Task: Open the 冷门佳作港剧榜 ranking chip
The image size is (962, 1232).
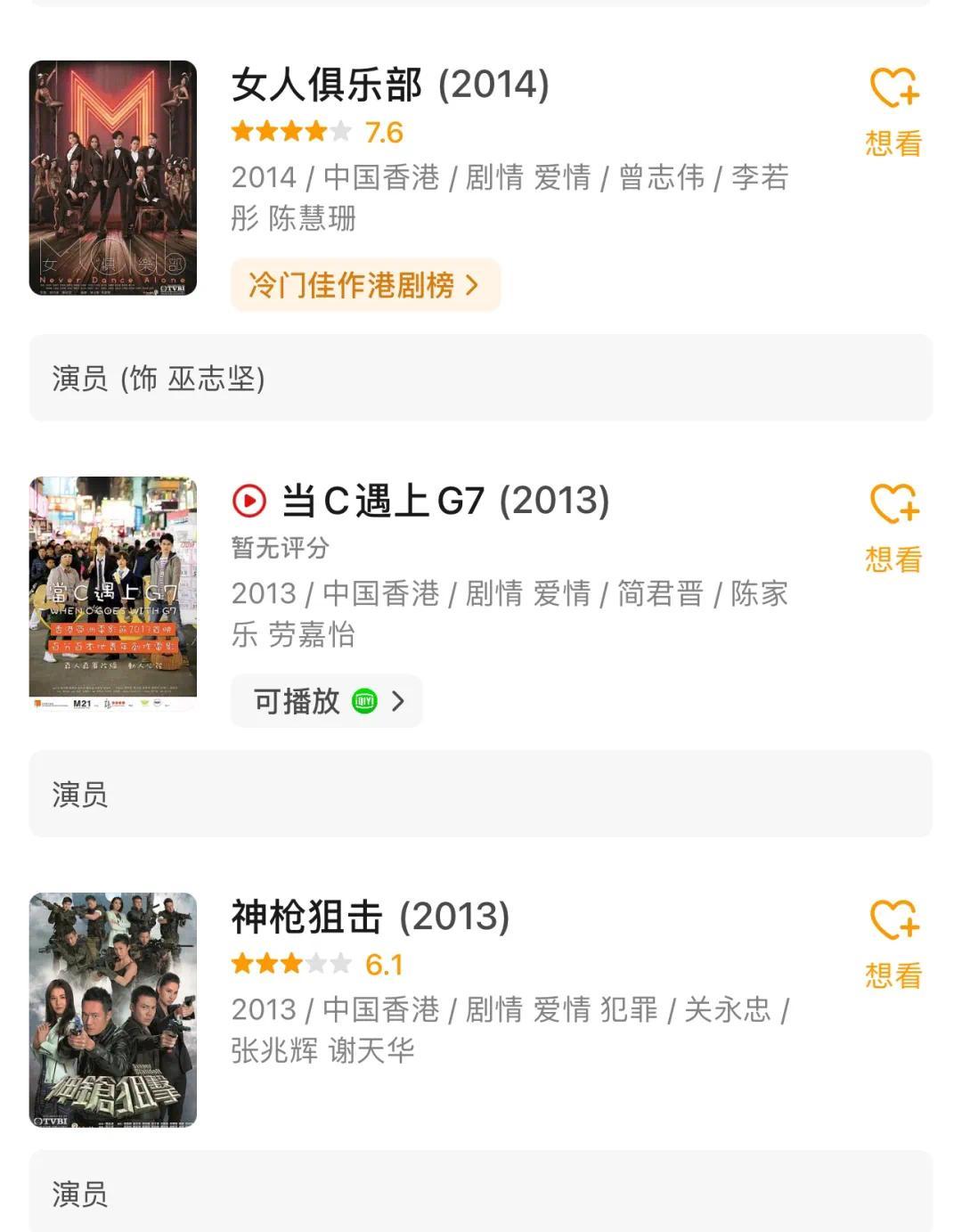Action: pyautogui.click(x=365, y=285)
